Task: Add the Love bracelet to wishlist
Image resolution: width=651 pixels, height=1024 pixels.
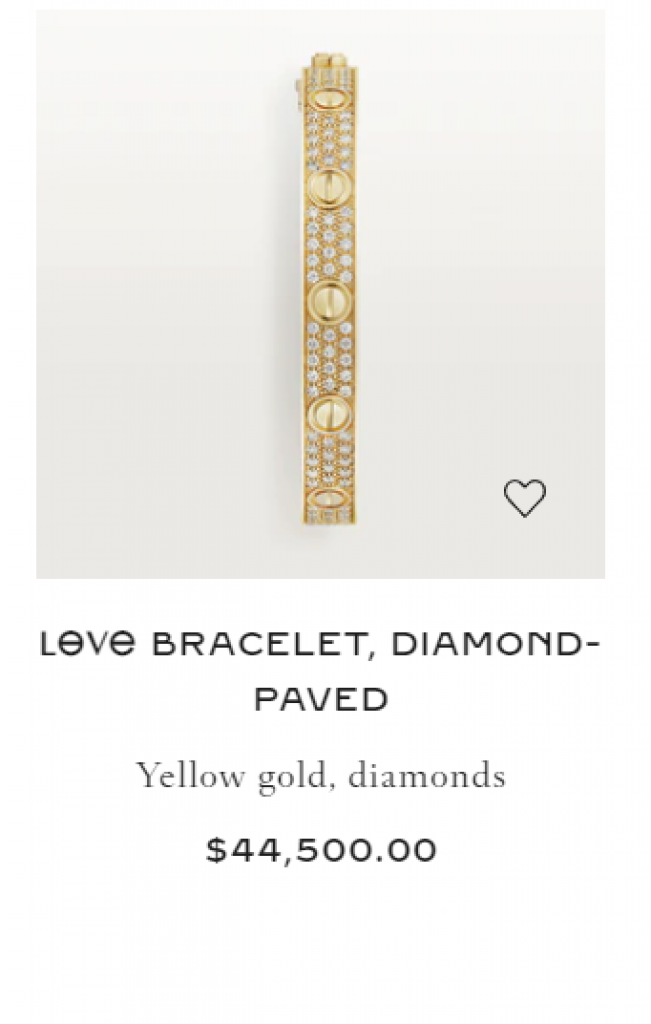Action: click(x=524, y=497)
